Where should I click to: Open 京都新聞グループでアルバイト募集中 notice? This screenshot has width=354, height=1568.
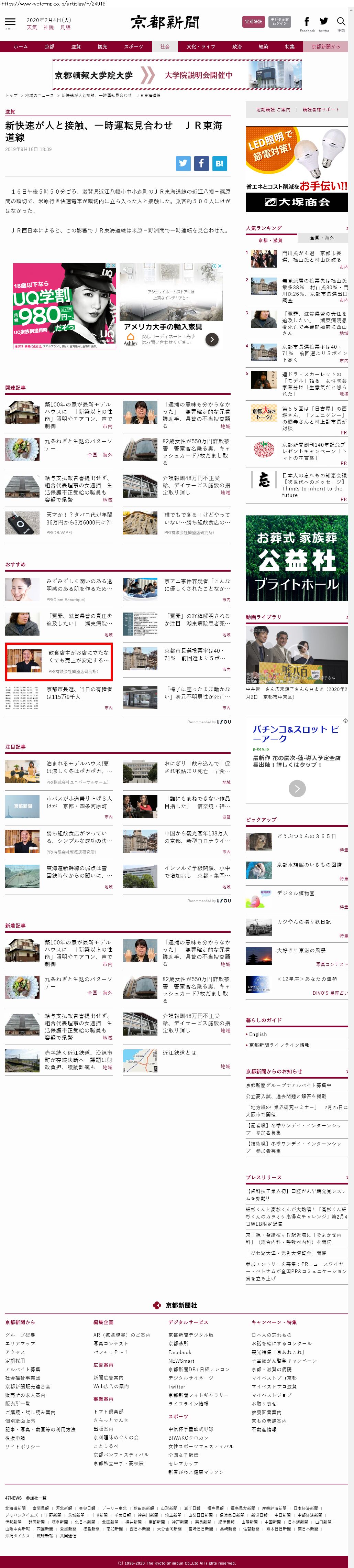288,1085
